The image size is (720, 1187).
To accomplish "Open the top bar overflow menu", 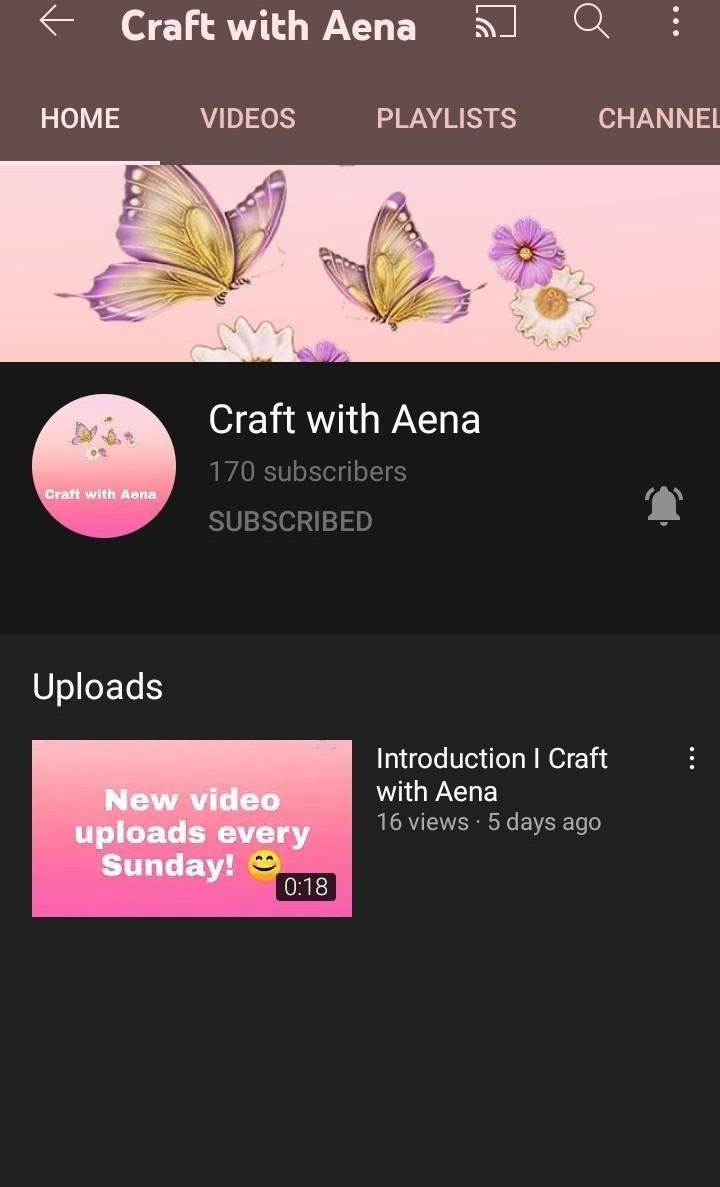I will pyautogui.click(x=676, y=21).
